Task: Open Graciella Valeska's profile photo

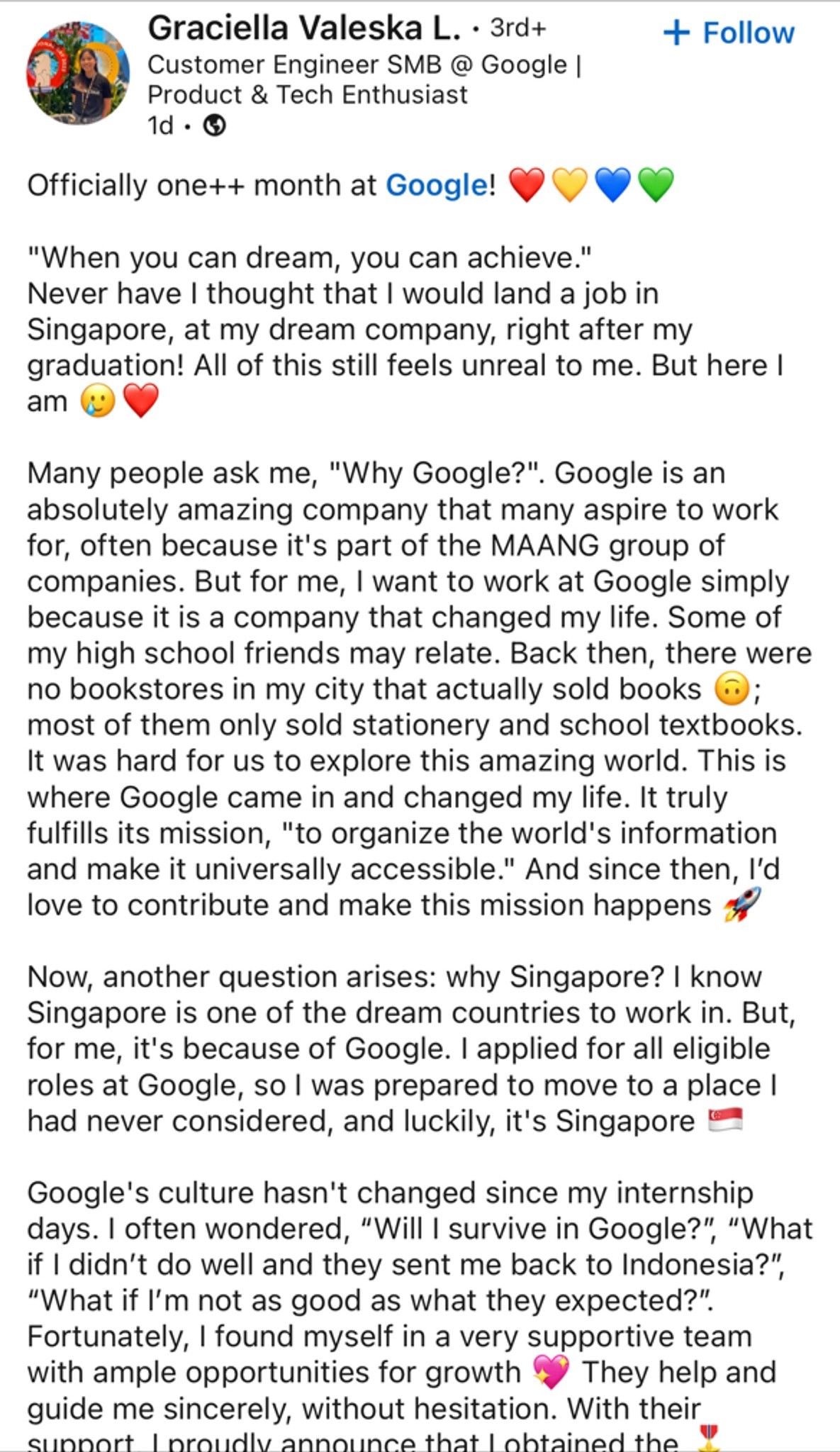Action: tap(78, 74)
